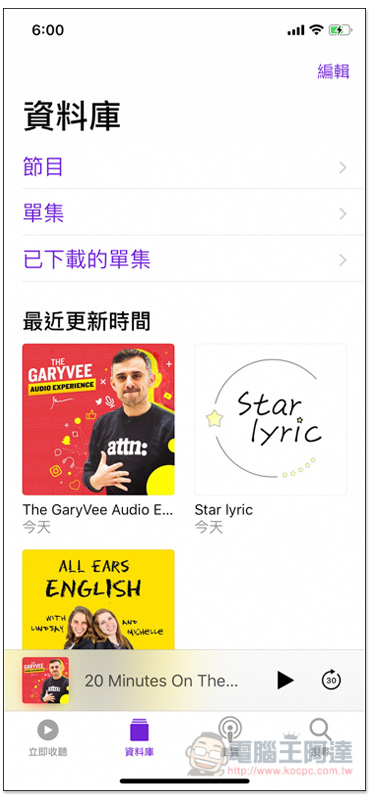Open the 單集 episodes list
The height and width of the screenshot is (800, 369).
click(192, 213)
